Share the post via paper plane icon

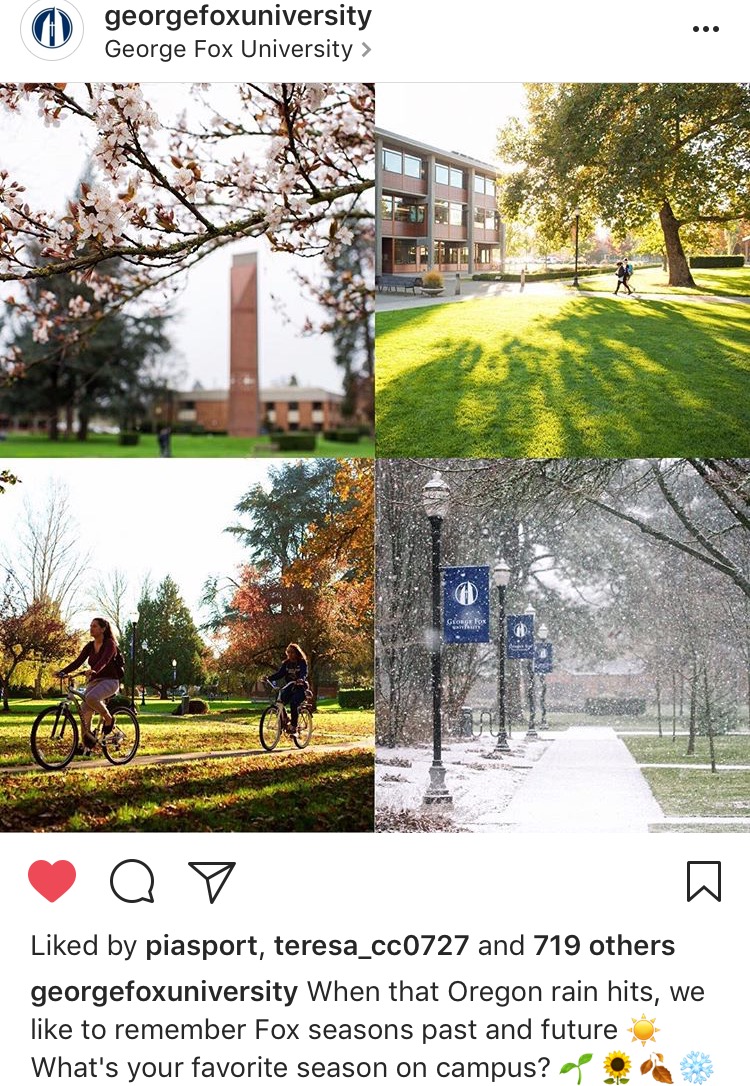[212, 881]
